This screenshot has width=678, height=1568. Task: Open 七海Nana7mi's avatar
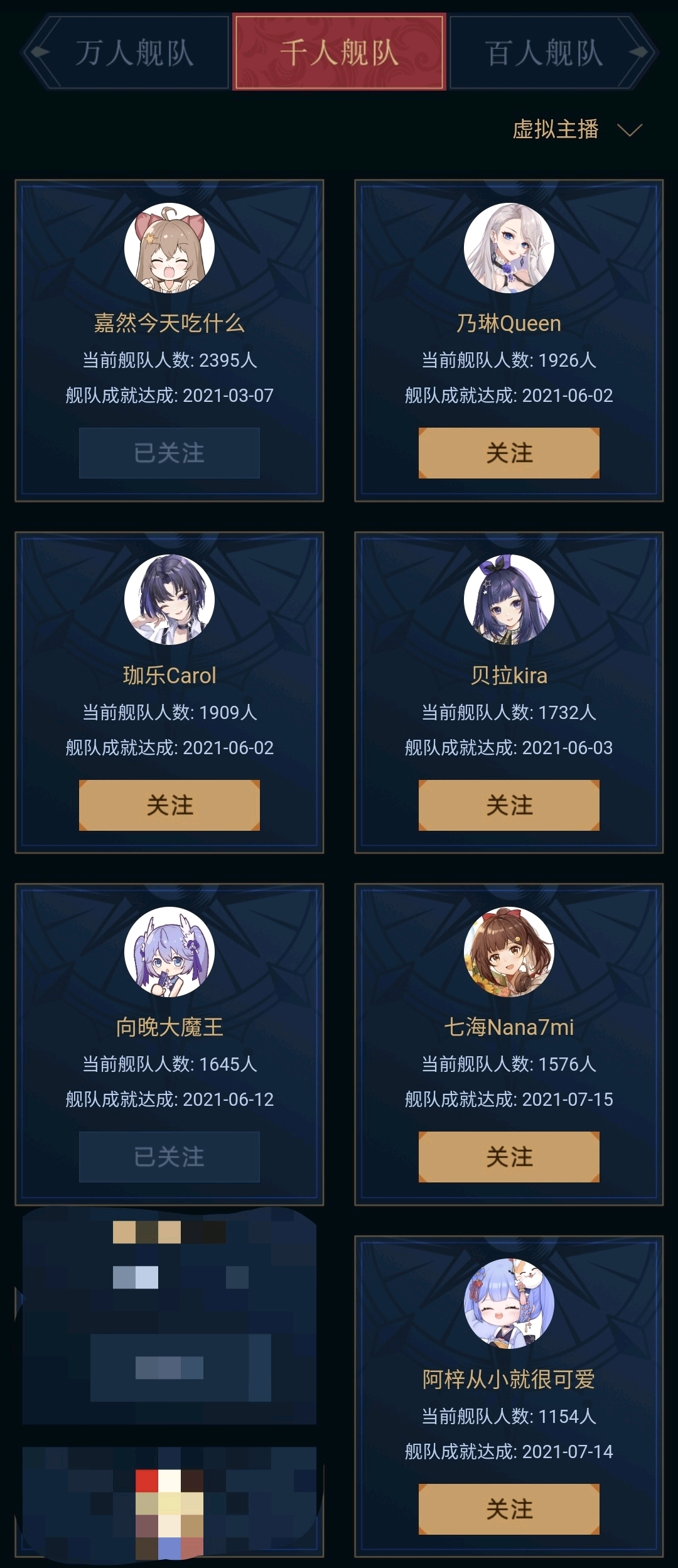tap(509, 952)
